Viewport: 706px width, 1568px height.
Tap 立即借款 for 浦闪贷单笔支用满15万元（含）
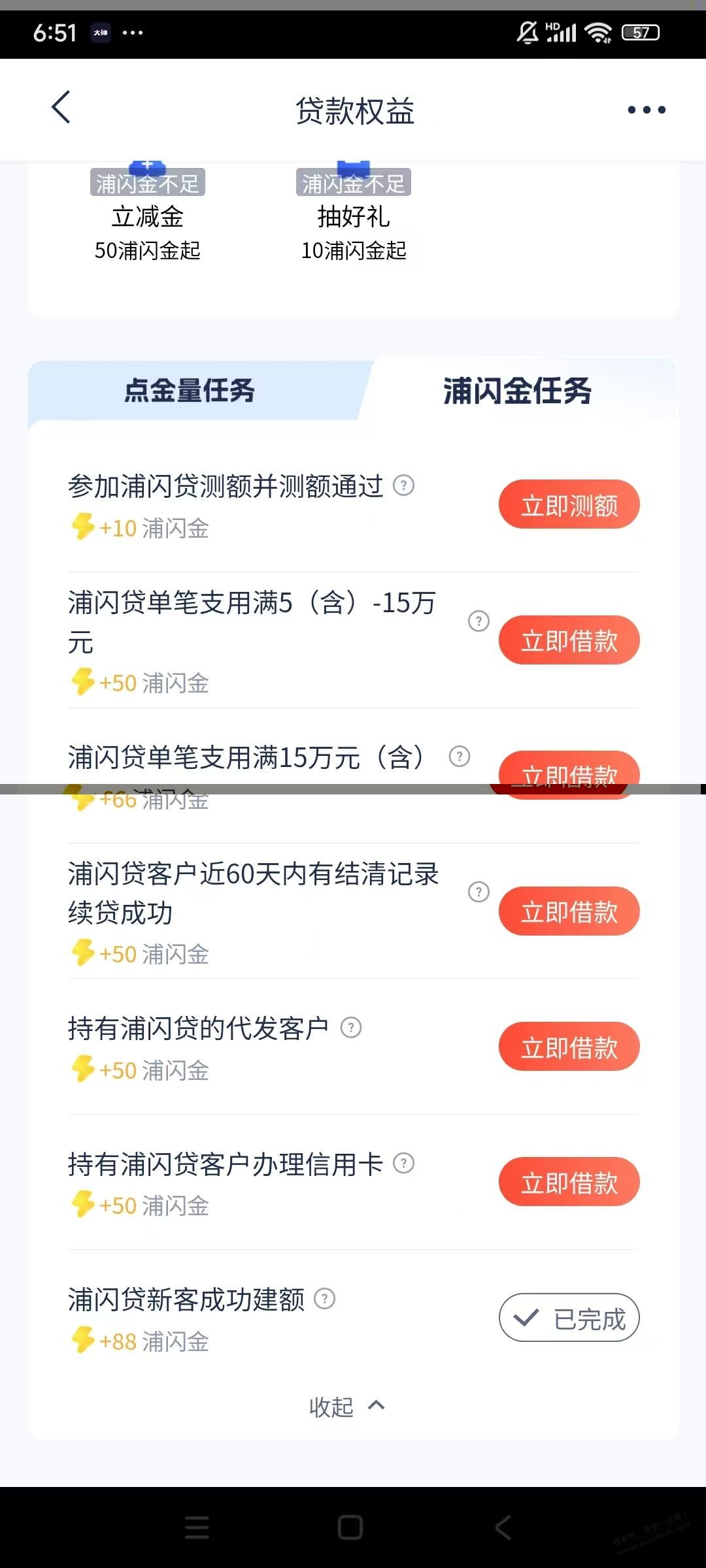pos(569,774)
